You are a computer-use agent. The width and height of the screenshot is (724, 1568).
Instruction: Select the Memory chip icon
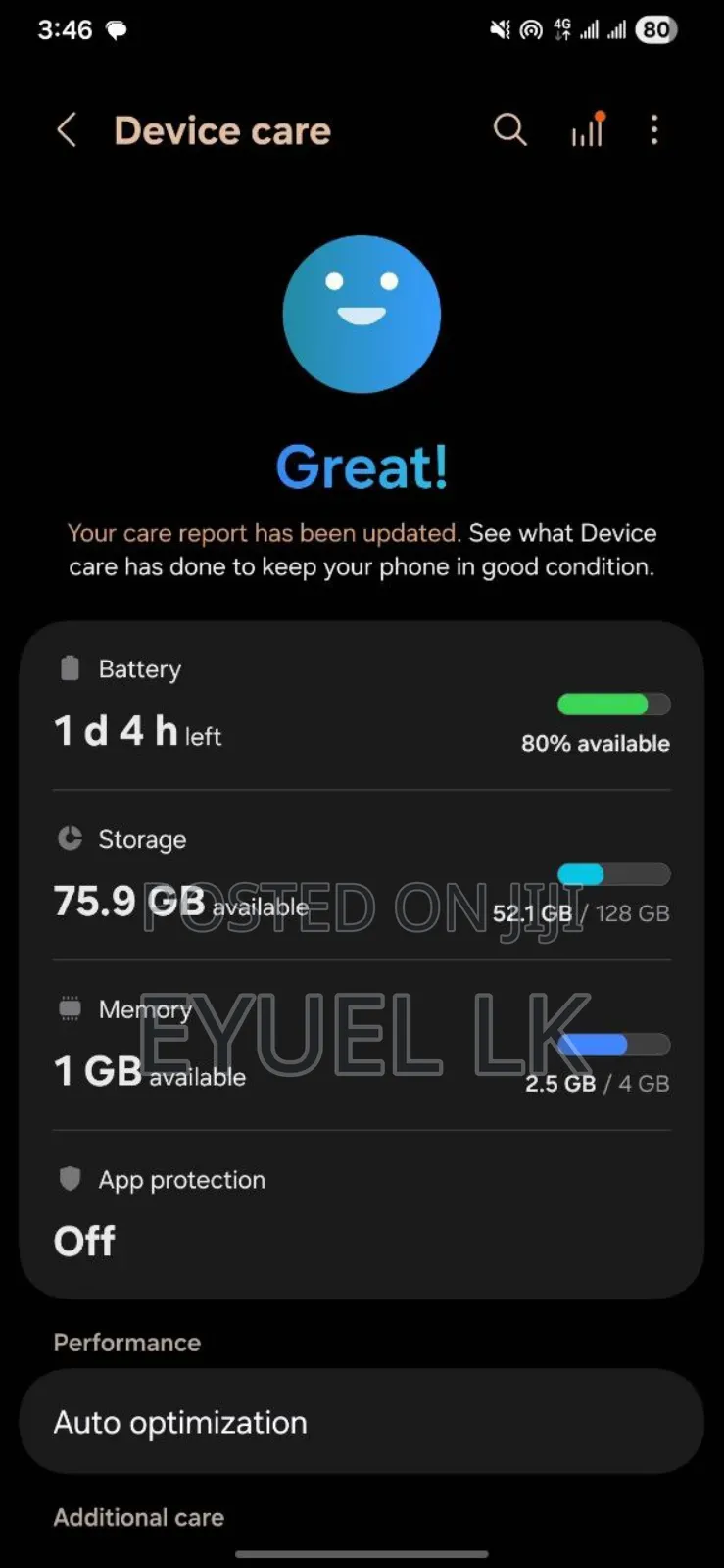(x=69, y=1008)
